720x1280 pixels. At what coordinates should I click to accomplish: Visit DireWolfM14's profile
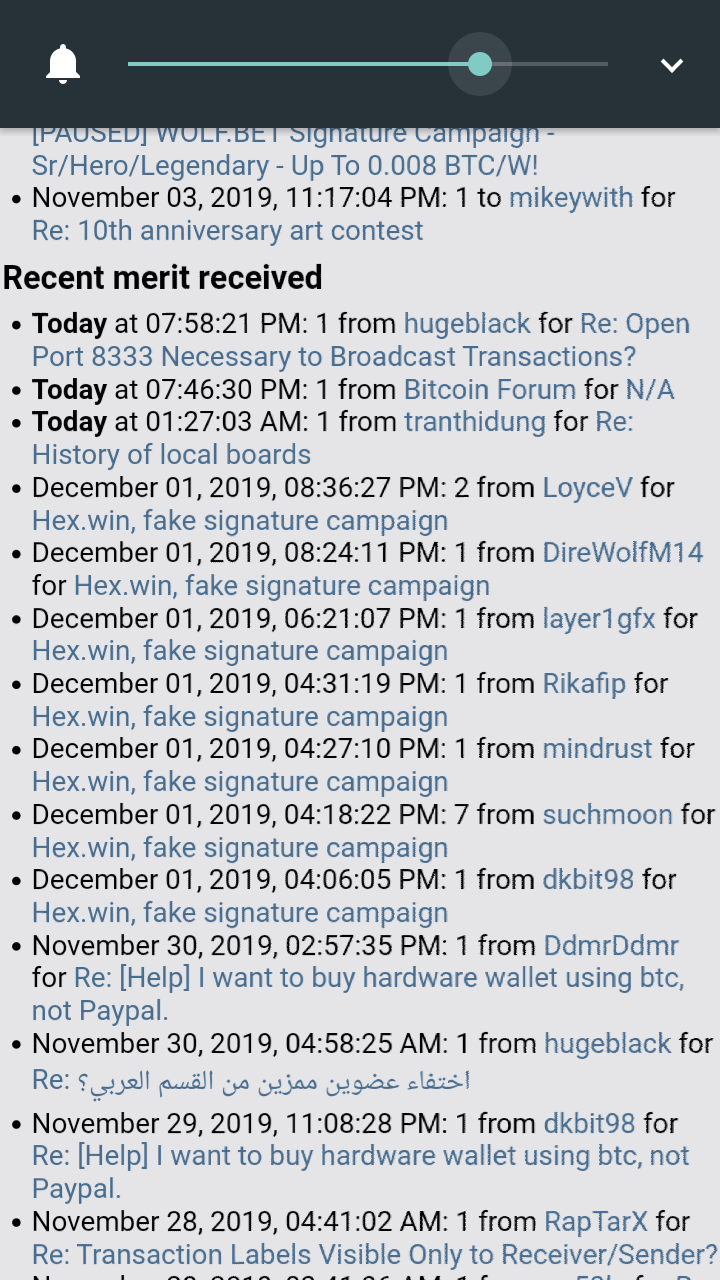click(x=623, y=552)
